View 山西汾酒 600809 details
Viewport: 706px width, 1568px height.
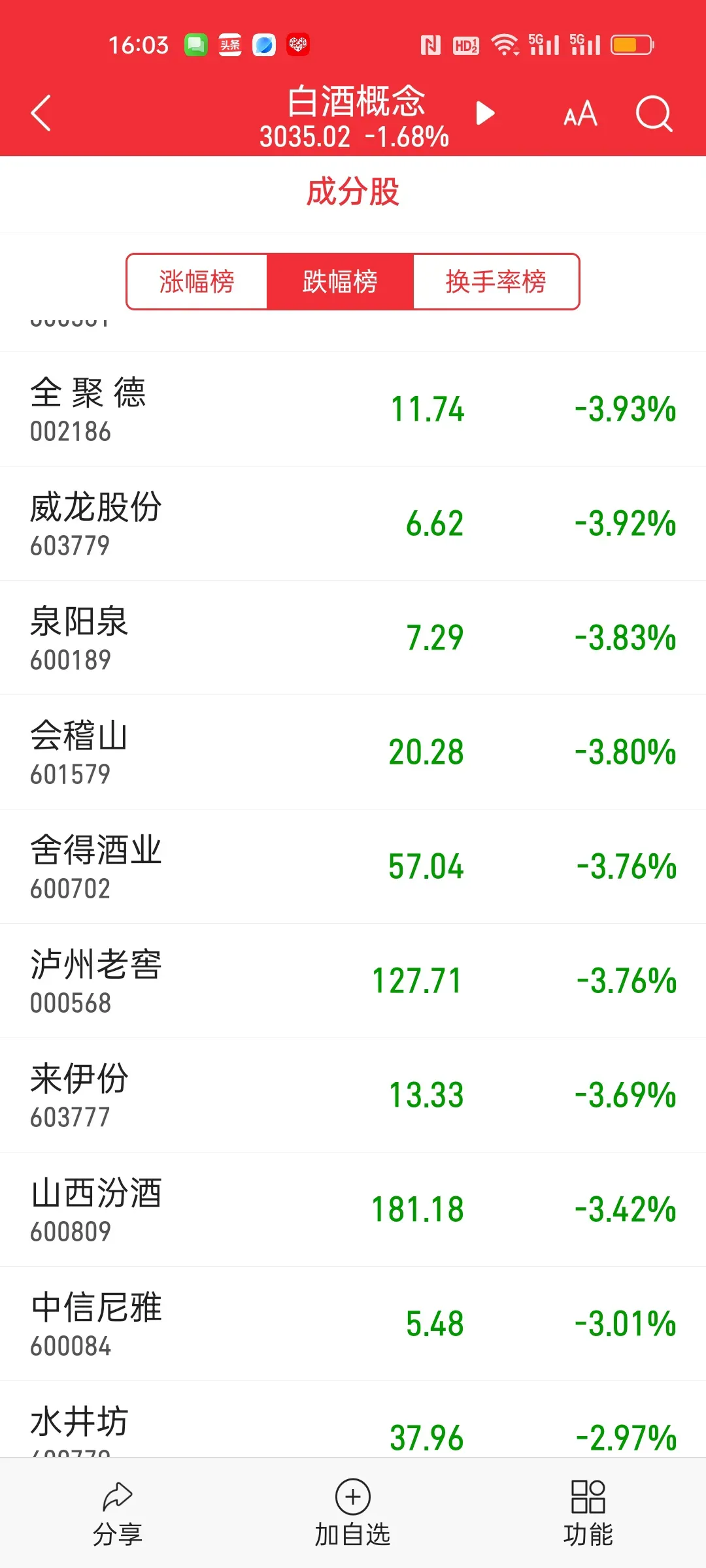coord(353,1210)
